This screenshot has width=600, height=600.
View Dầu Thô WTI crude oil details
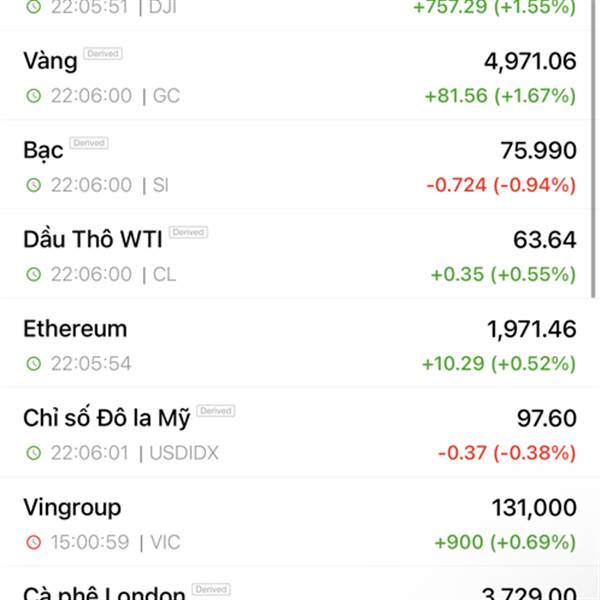tap(300, 255)
